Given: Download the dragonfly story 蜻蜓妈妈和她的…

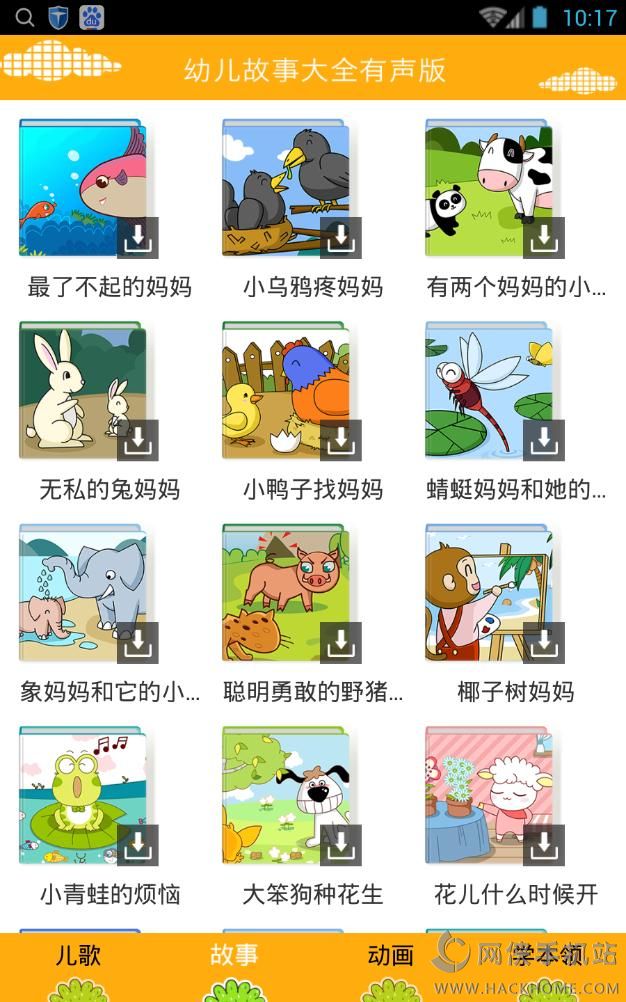Looking at the screenshot, I should tap(543, 440).
